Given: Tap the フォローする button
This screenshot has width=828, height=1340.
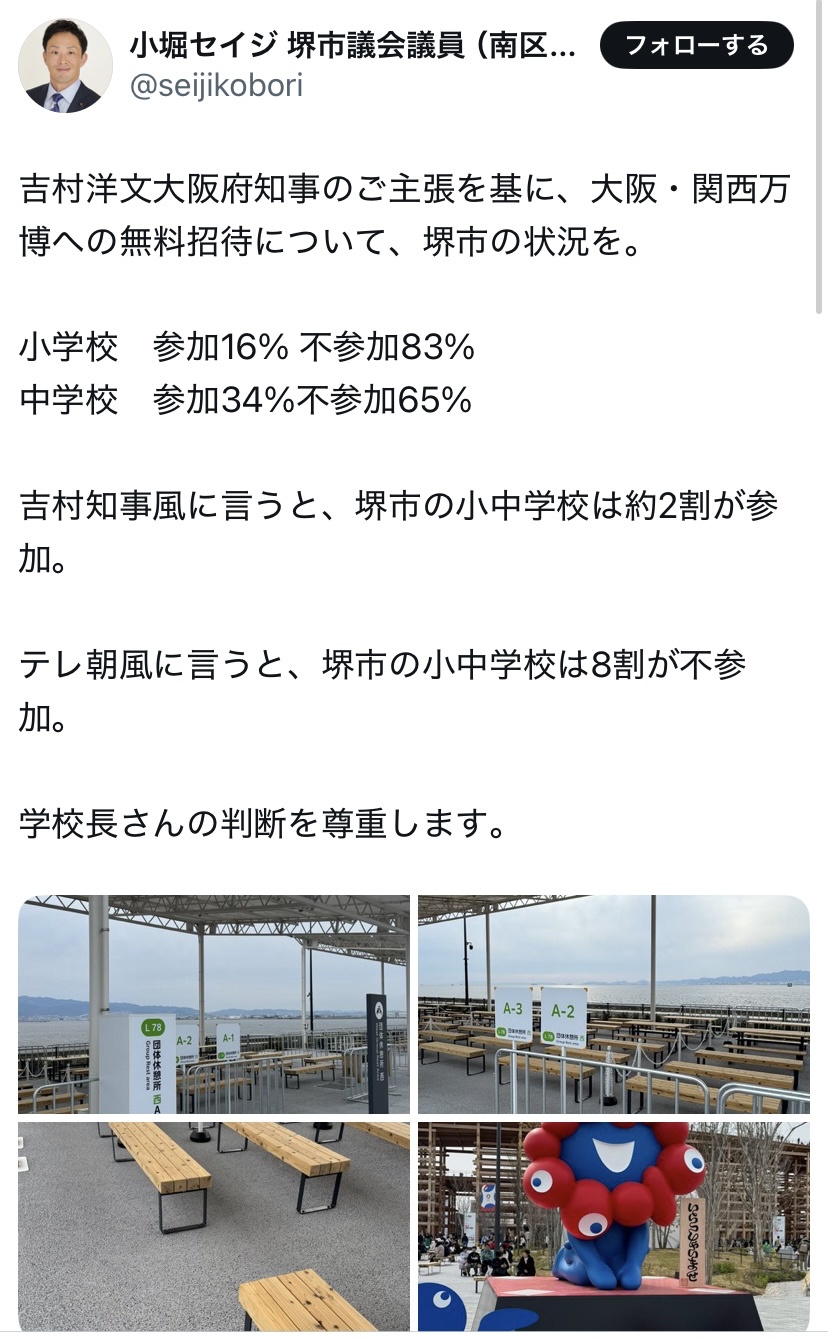Looking at the screenshot, I should point(696,45).
